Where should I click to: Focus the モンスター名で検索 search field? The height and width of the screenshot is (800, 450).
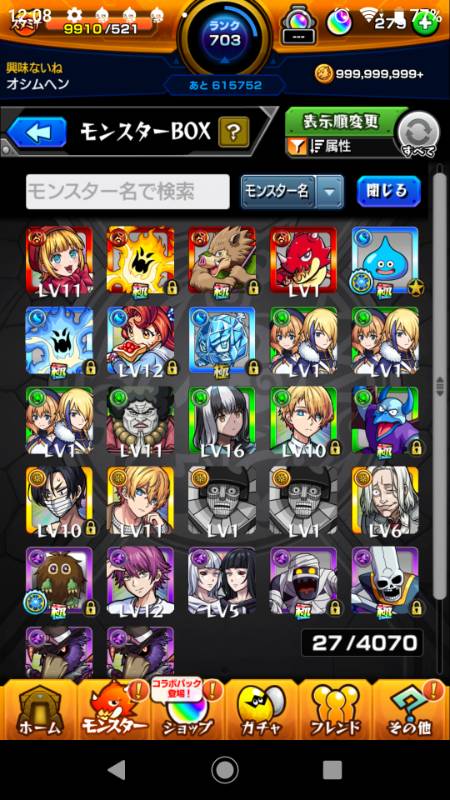click(128, 191)
